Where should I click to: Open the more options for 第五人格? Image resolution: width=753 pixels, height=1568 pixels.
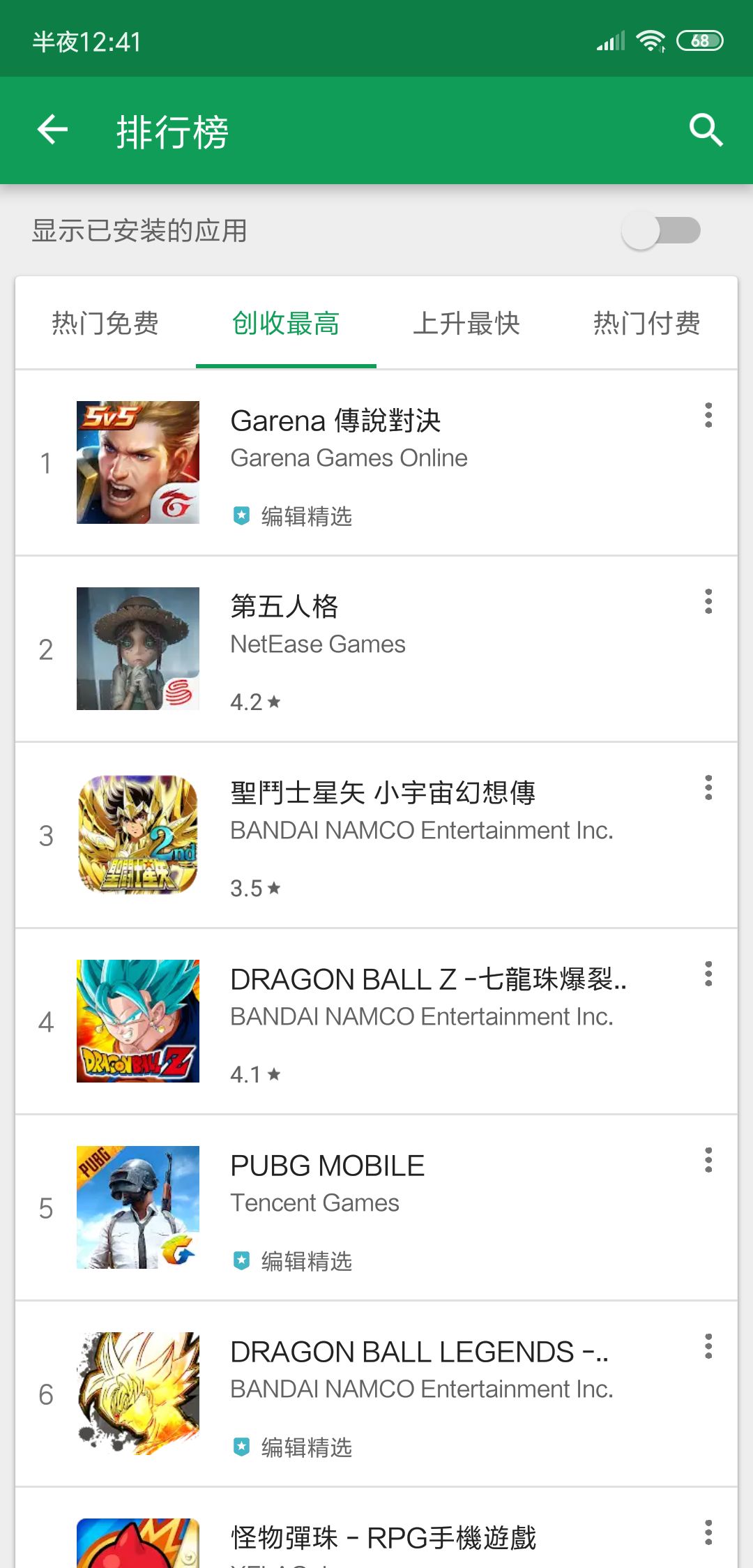point(708,601)
